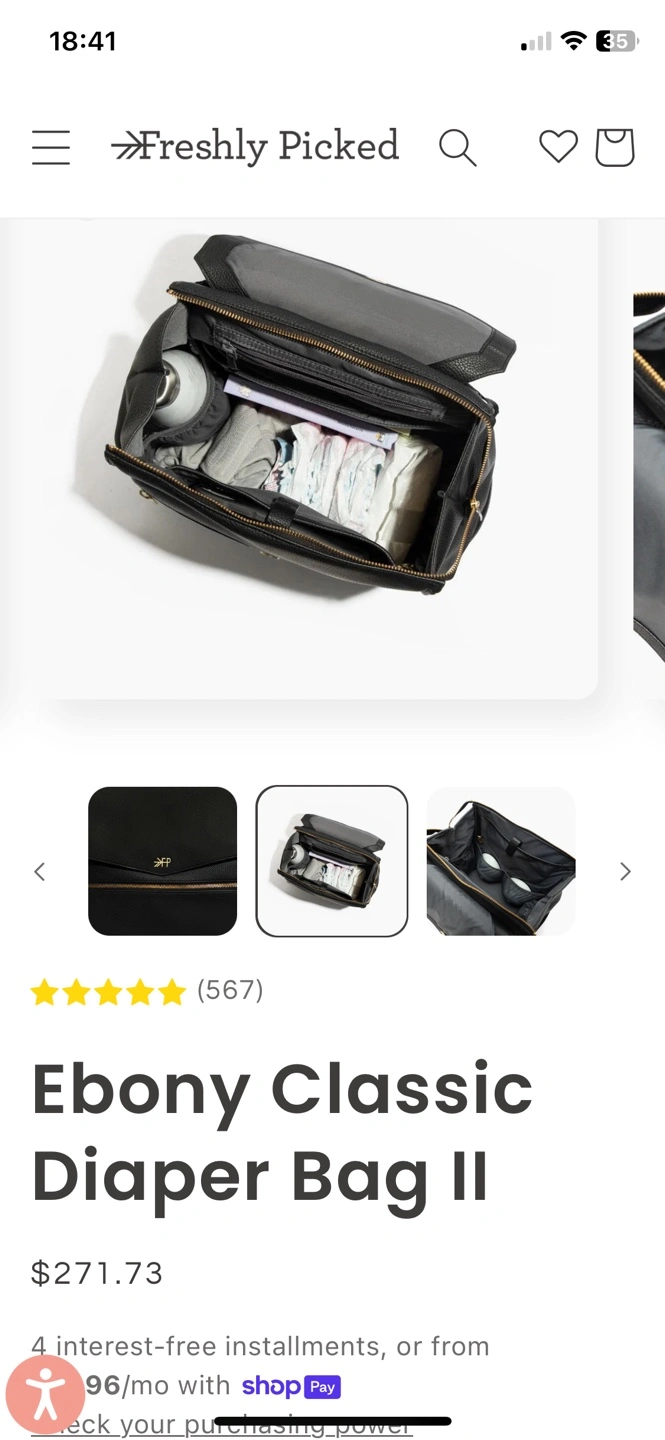This screenshot has width=665, height=1440.
Task: Open the 567 star reviews
Action: (147, 991)
